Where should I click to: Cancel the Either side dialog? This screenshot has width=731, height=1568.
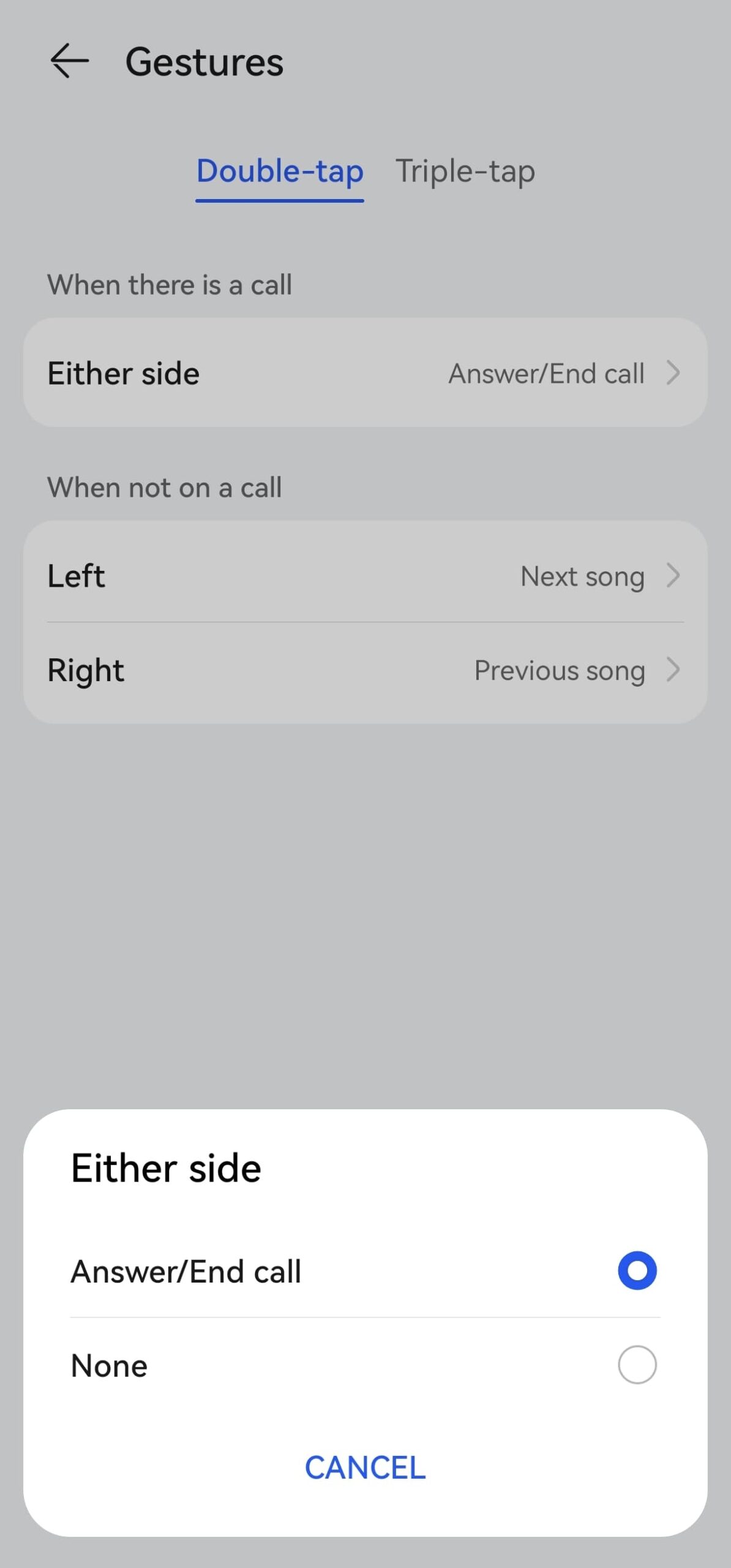point(365,1468)
